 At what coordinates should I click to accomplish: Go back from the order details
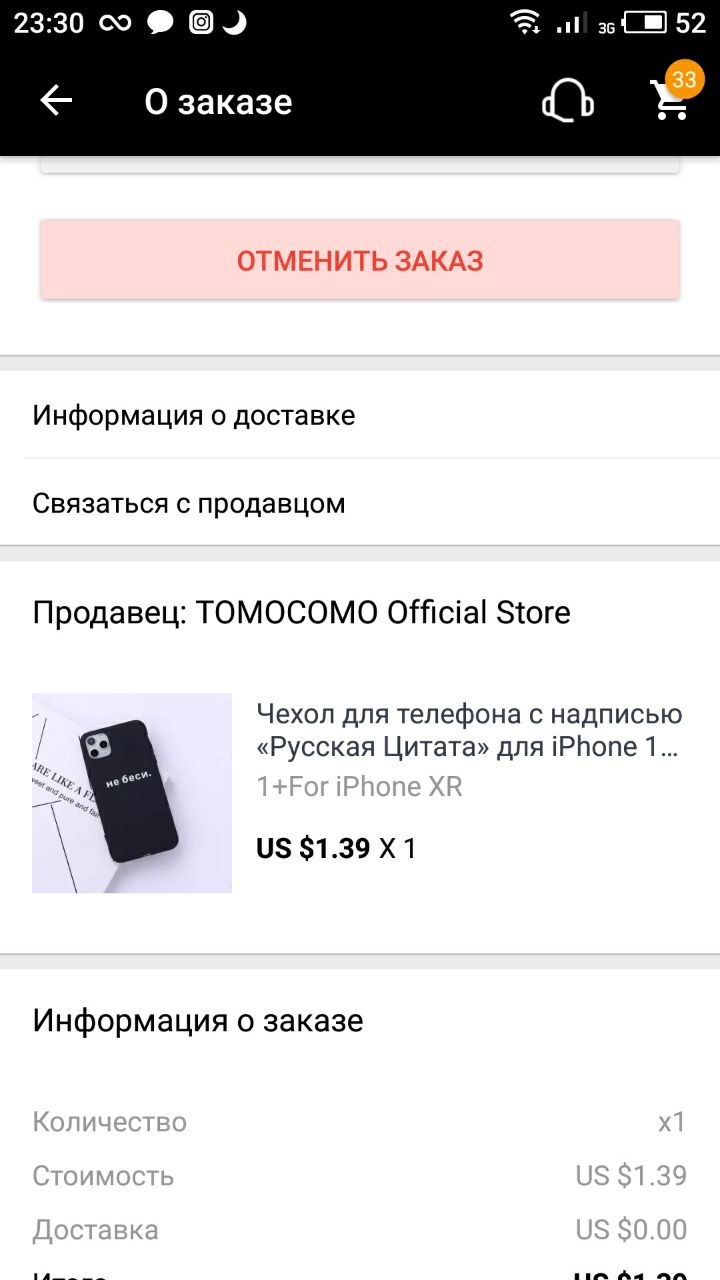pos(56,101)
